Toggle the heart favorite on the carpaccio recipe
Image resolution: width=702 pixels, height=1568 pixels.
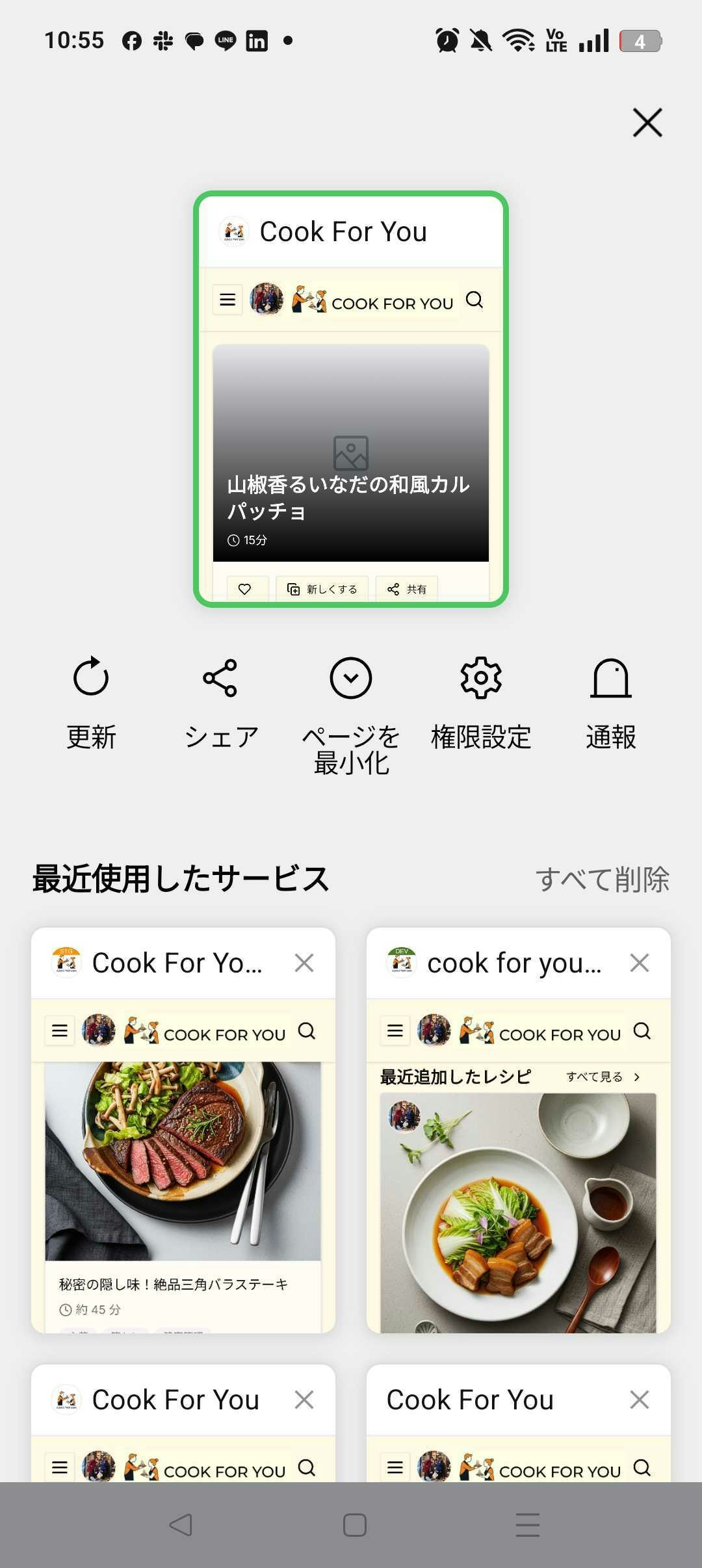[x=246, y=588]
